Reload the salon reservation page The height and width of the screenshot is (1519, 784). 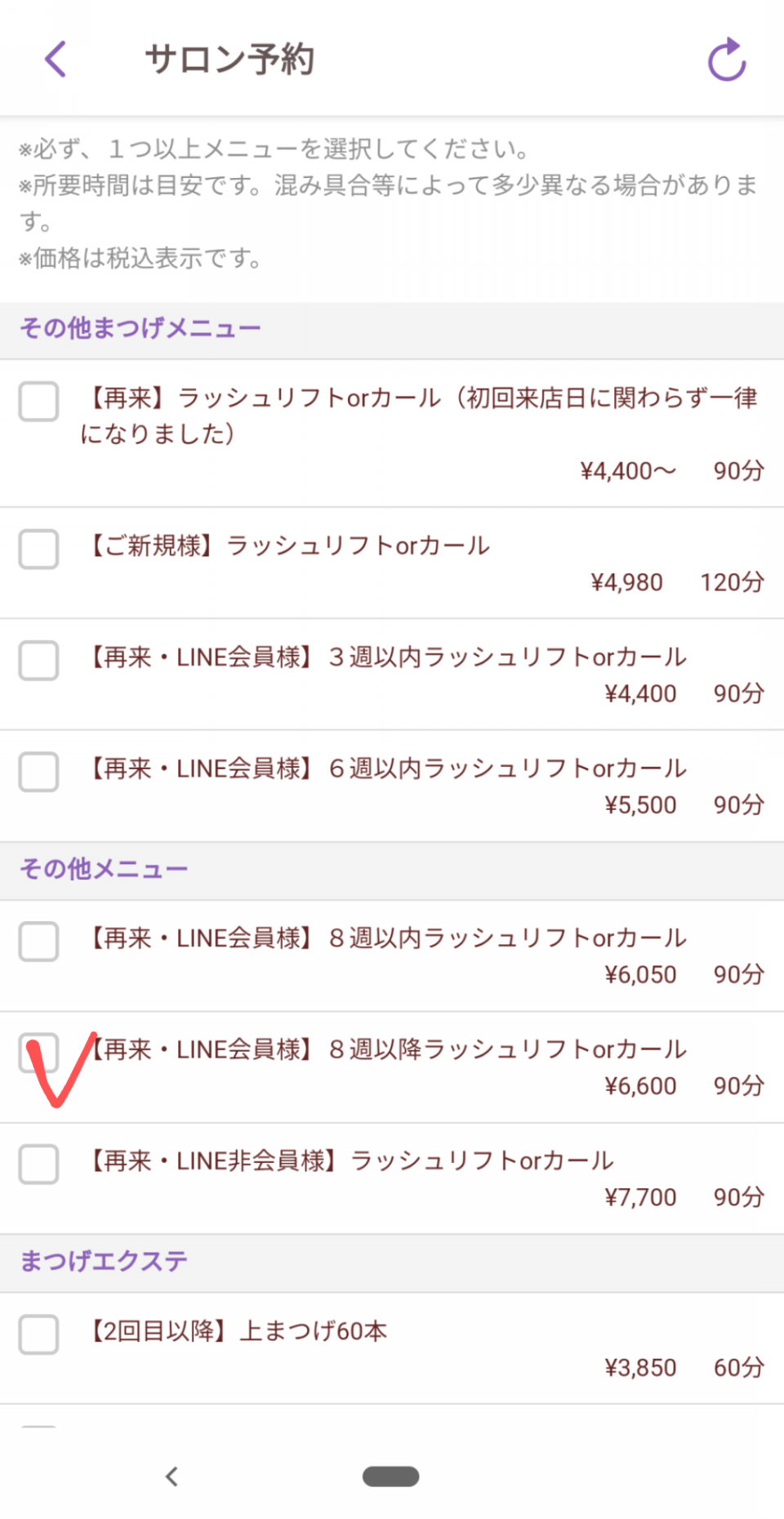pyautogui.click(x=726, y=60)
